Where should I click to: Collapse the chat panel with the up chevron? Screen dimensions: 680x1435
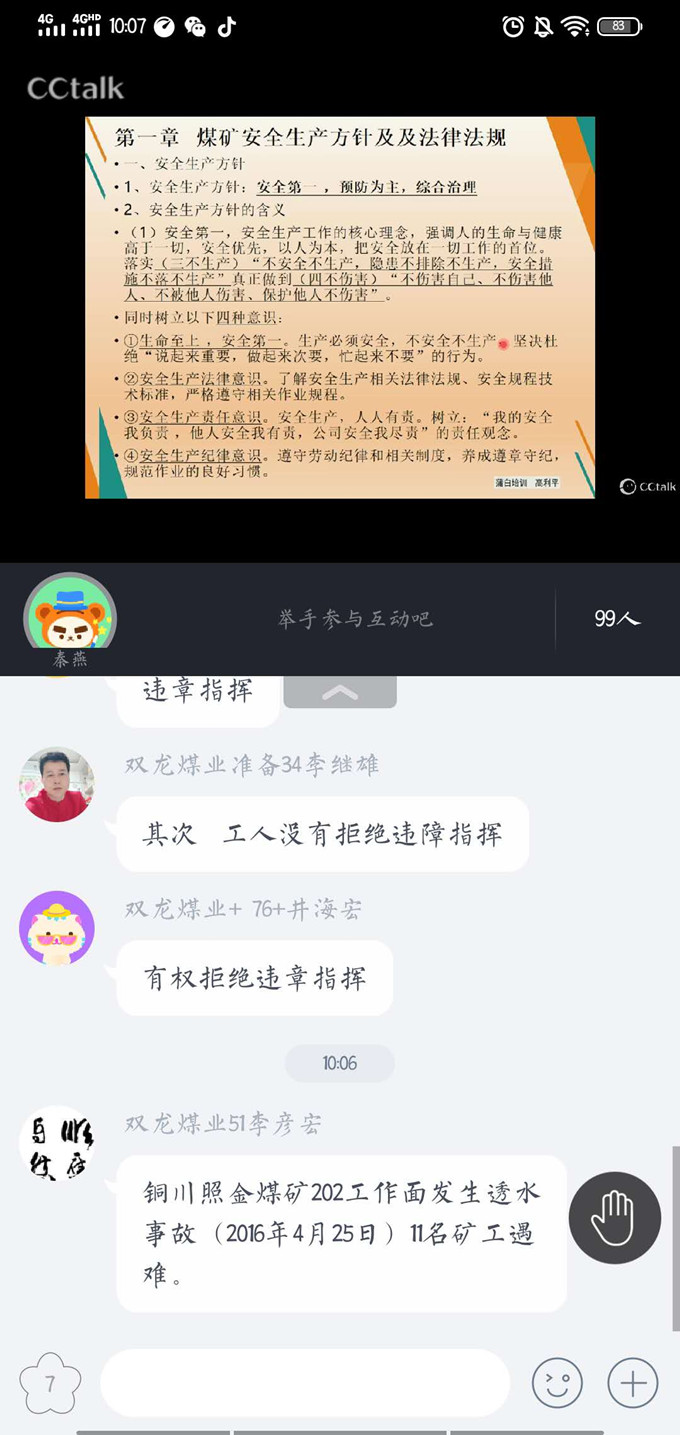coord(340,692)
